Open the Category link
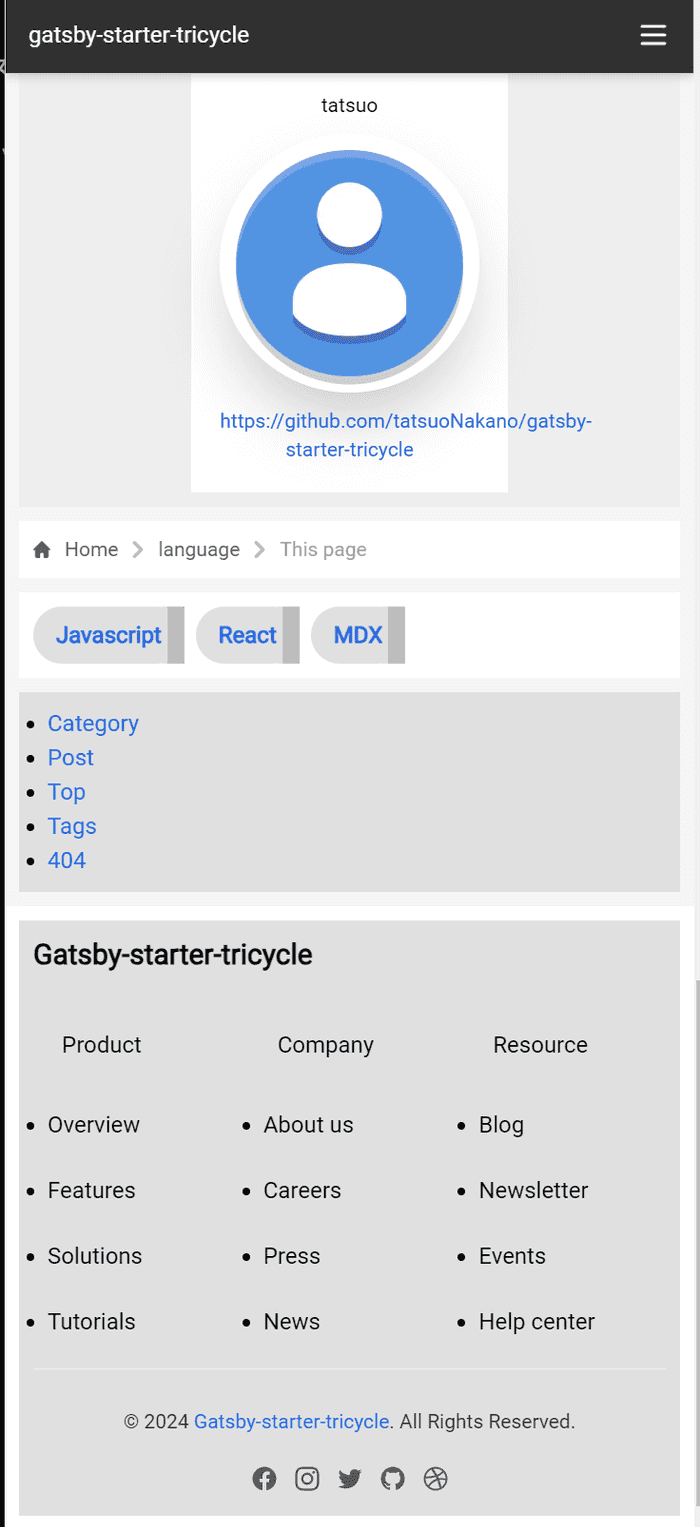The width and height of the screenshot is (700, 1527). (93, 723)
